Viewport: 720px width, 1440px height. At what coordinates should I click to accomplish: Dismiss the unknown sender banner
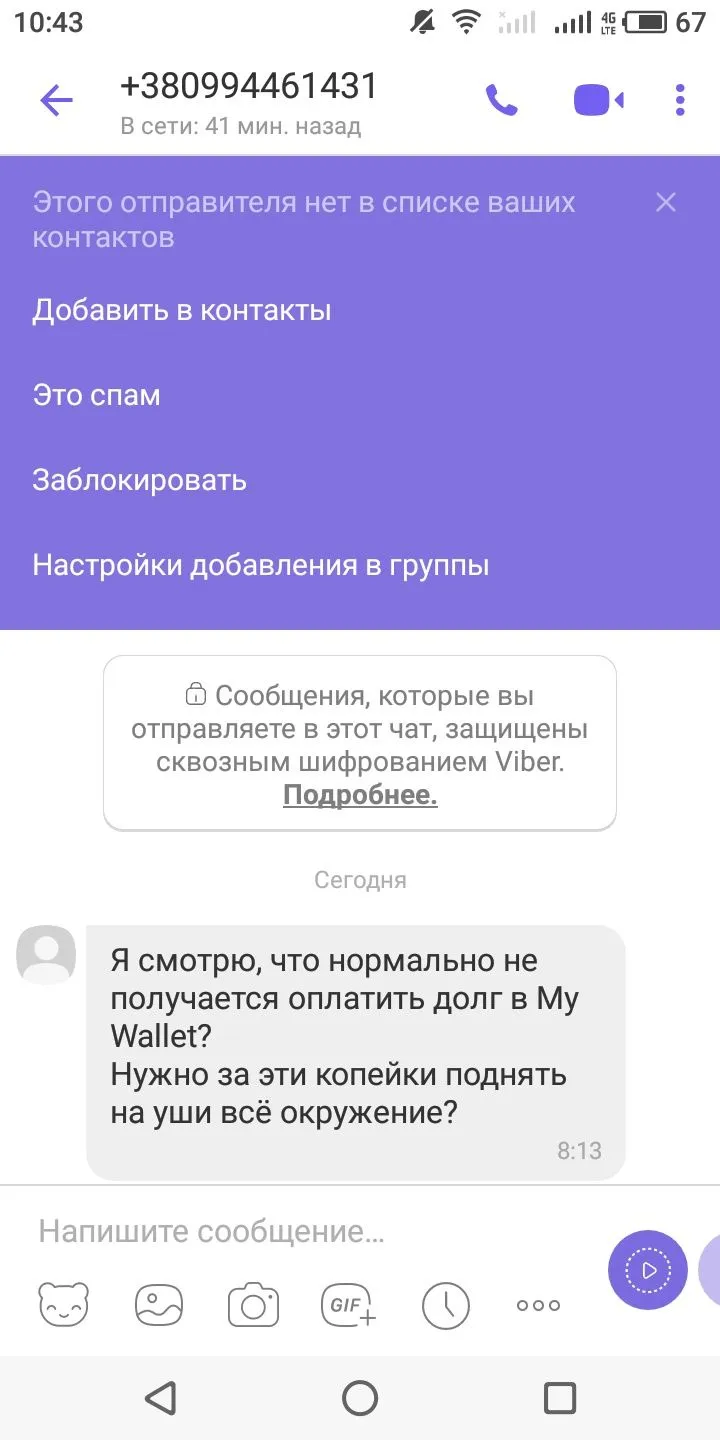(x=666, y=203)
